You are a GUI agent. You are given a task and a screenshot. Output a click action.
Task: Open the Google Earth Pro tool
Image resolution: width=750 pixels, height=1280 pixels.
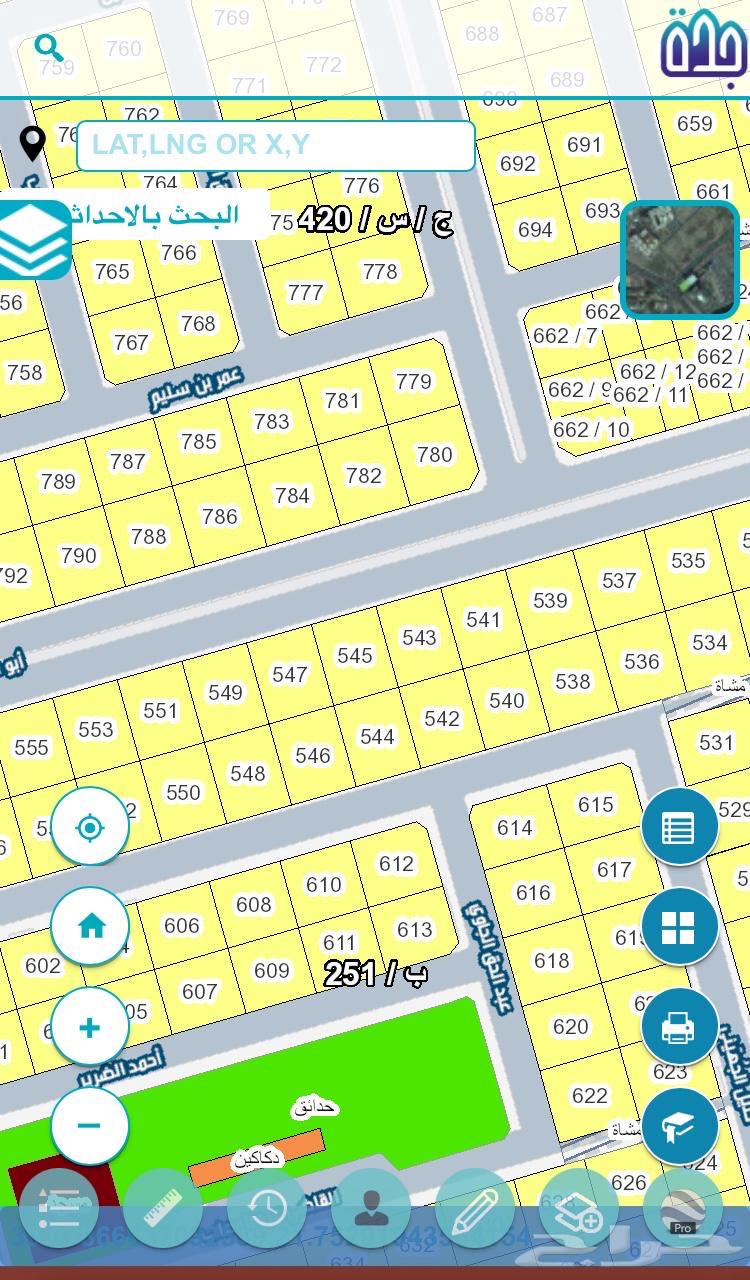click(683, 1208)
